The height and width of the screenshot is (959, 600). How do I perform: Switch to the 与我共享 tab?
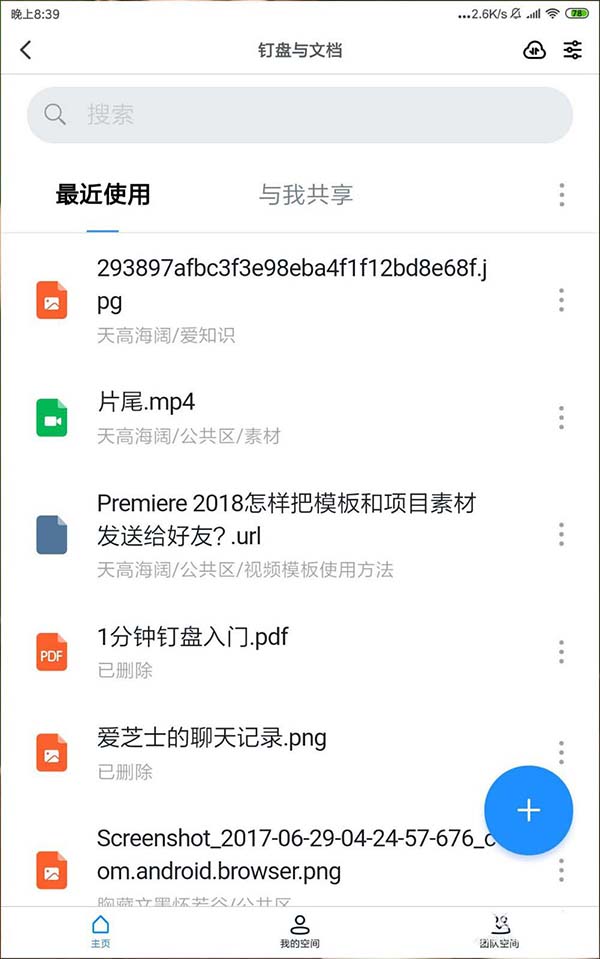coord(306,194)
